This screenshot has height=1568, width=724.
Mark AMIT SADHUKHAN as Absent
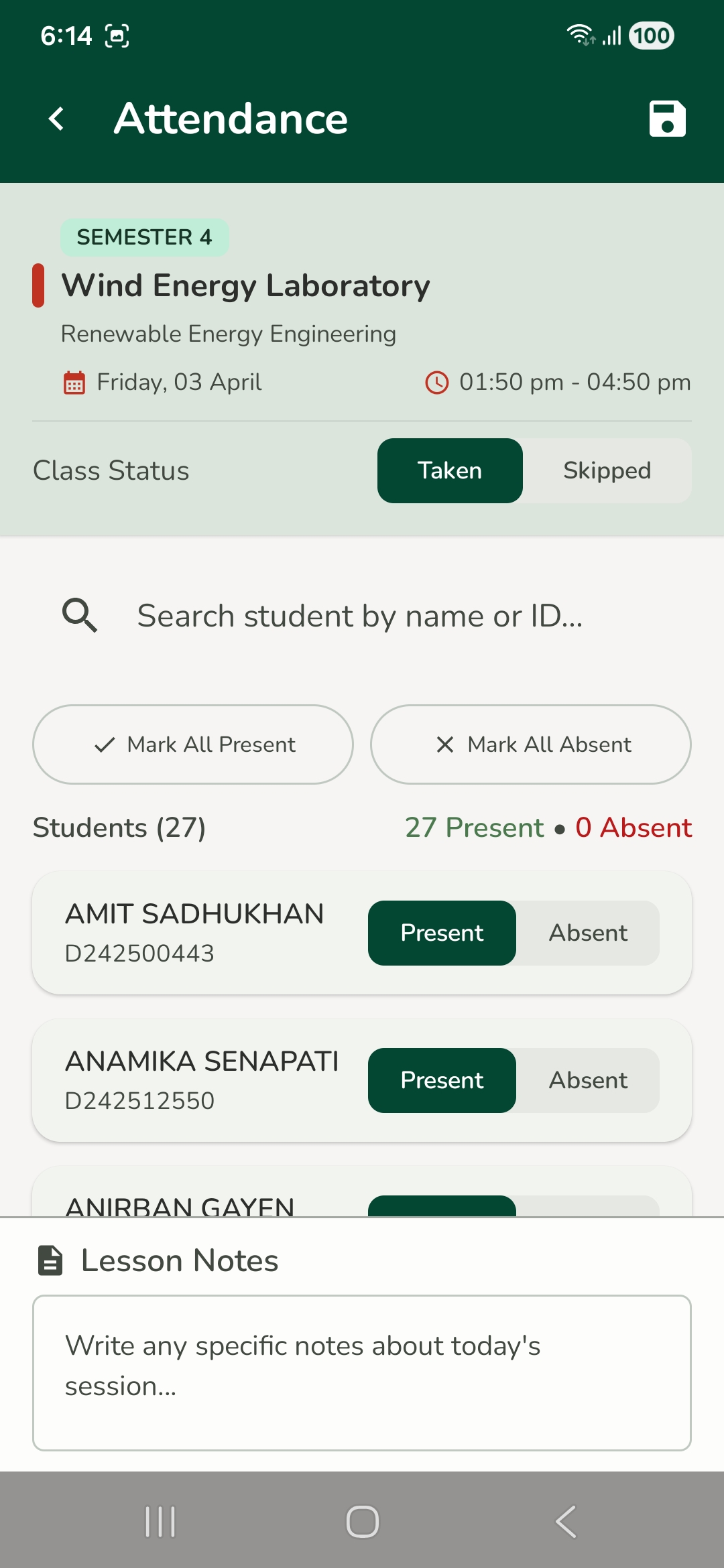pos(587,933)
